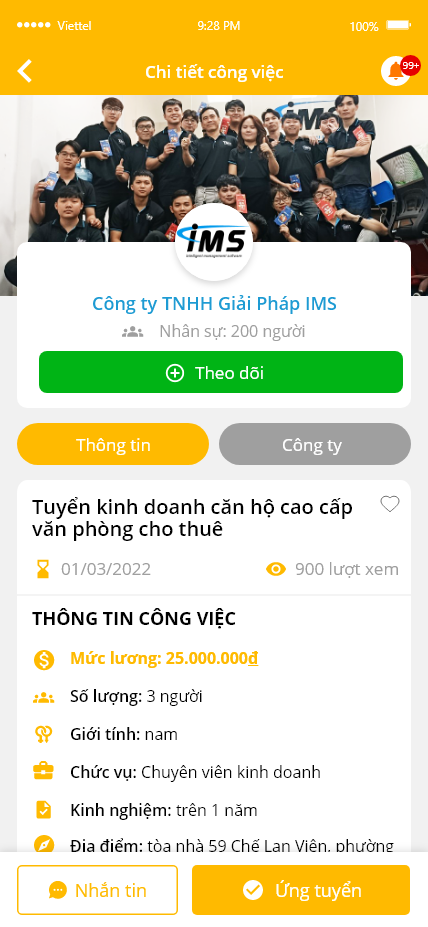Save this job with the heart icon

coord(390,504)
